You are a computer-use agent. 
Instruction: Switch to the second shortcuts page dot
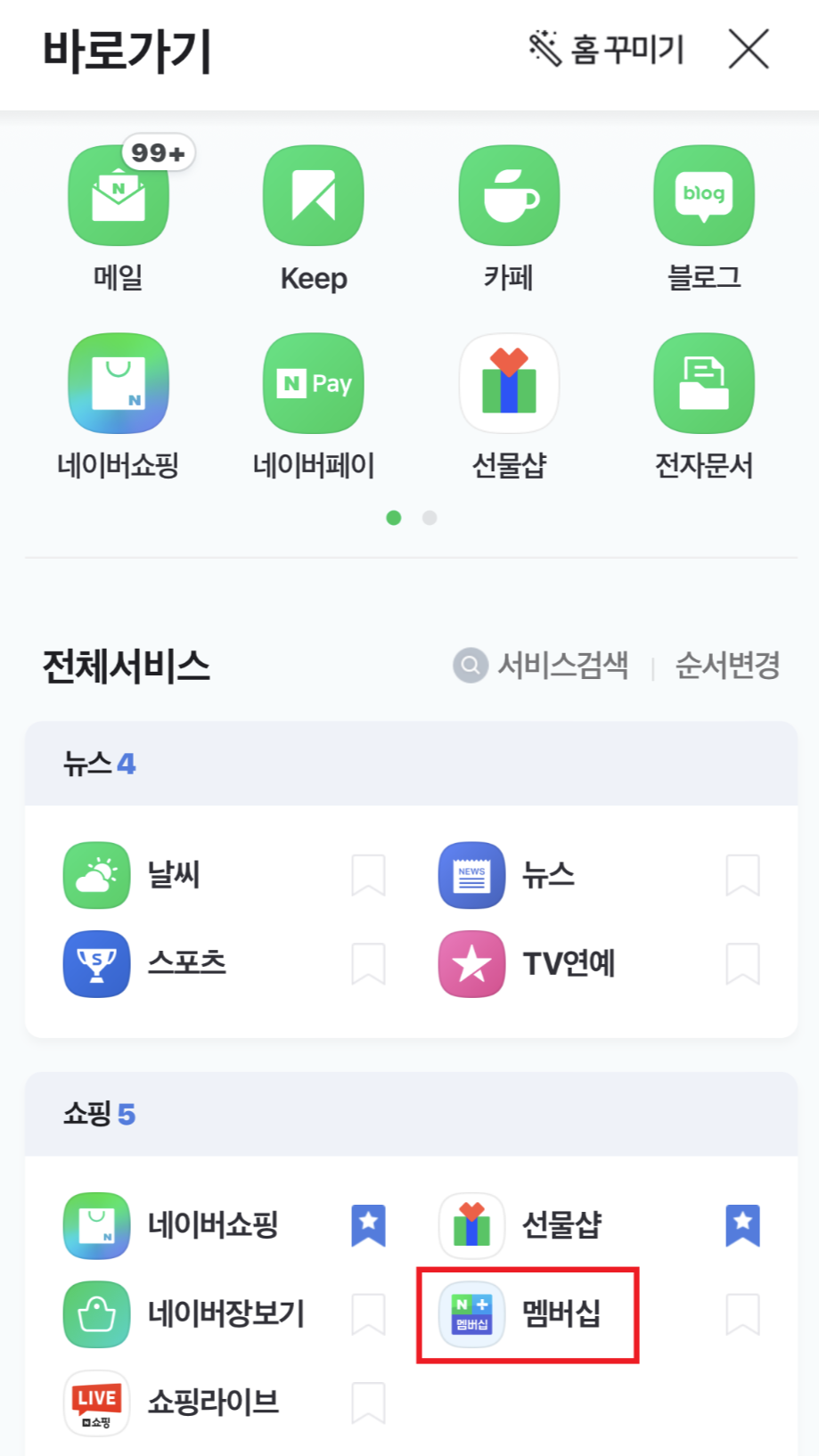pyautogui.click(x=429, y=517)
